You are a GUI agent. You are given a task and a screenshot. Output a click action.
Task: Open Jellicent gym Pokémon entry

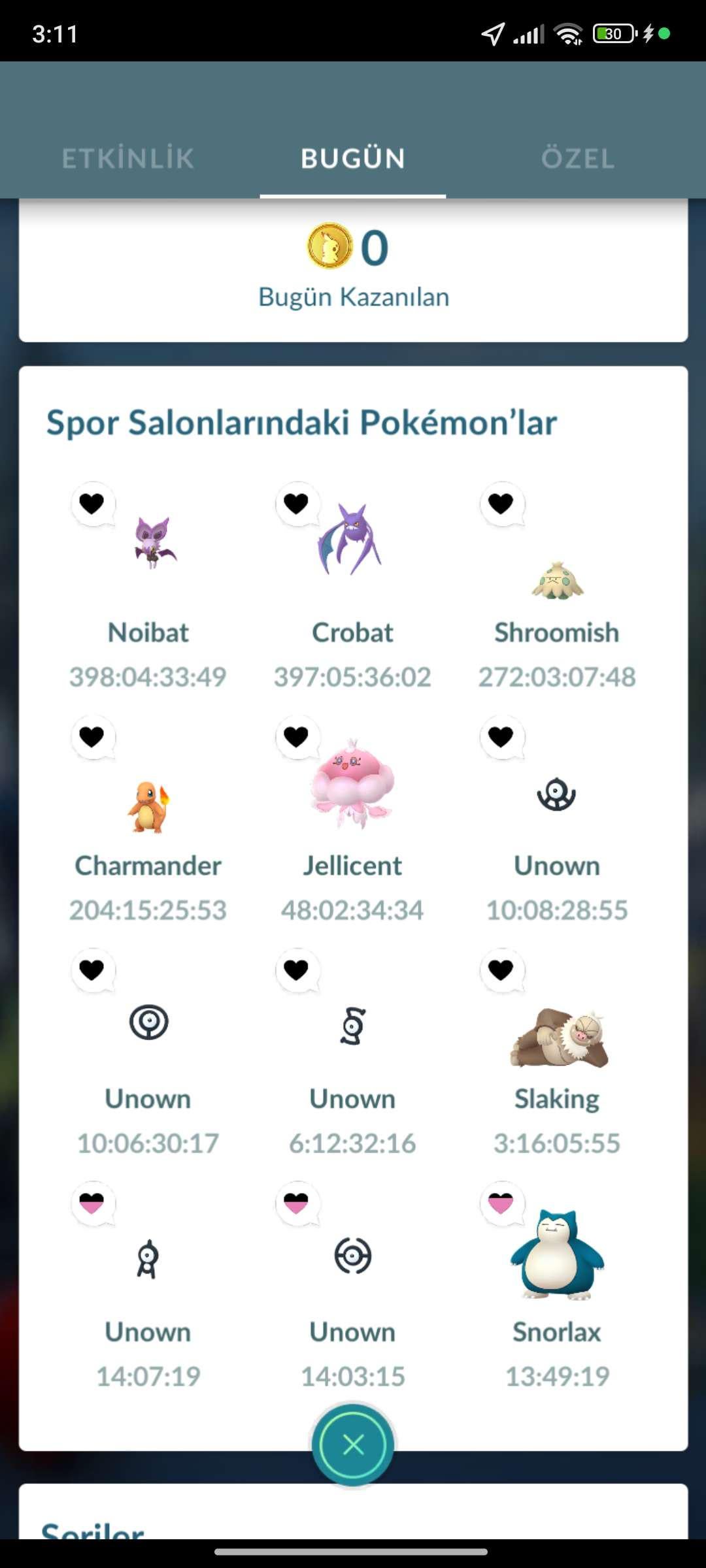click(x=352, y=784)
